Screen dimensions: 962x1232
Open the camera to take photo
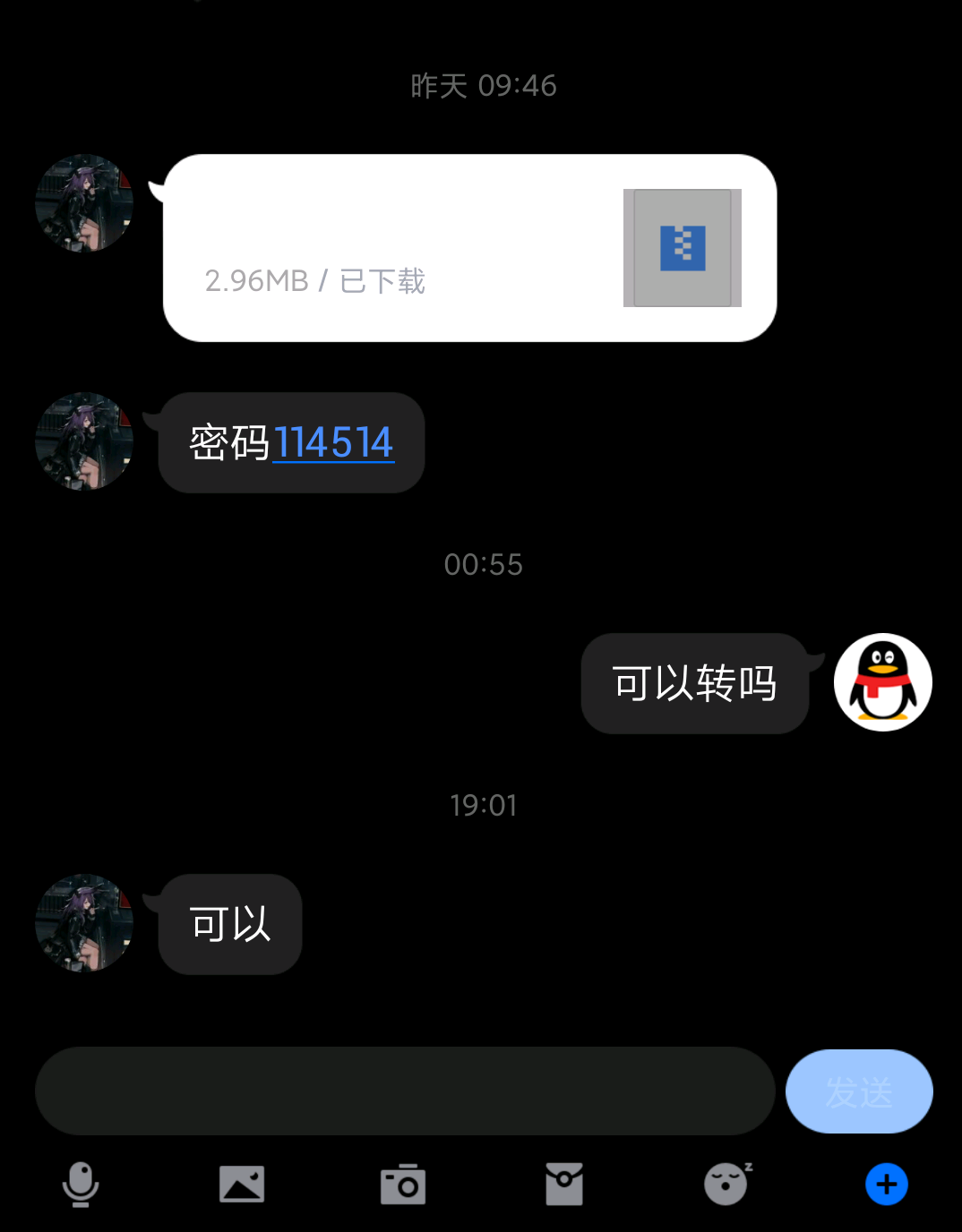pos(403,1185)
